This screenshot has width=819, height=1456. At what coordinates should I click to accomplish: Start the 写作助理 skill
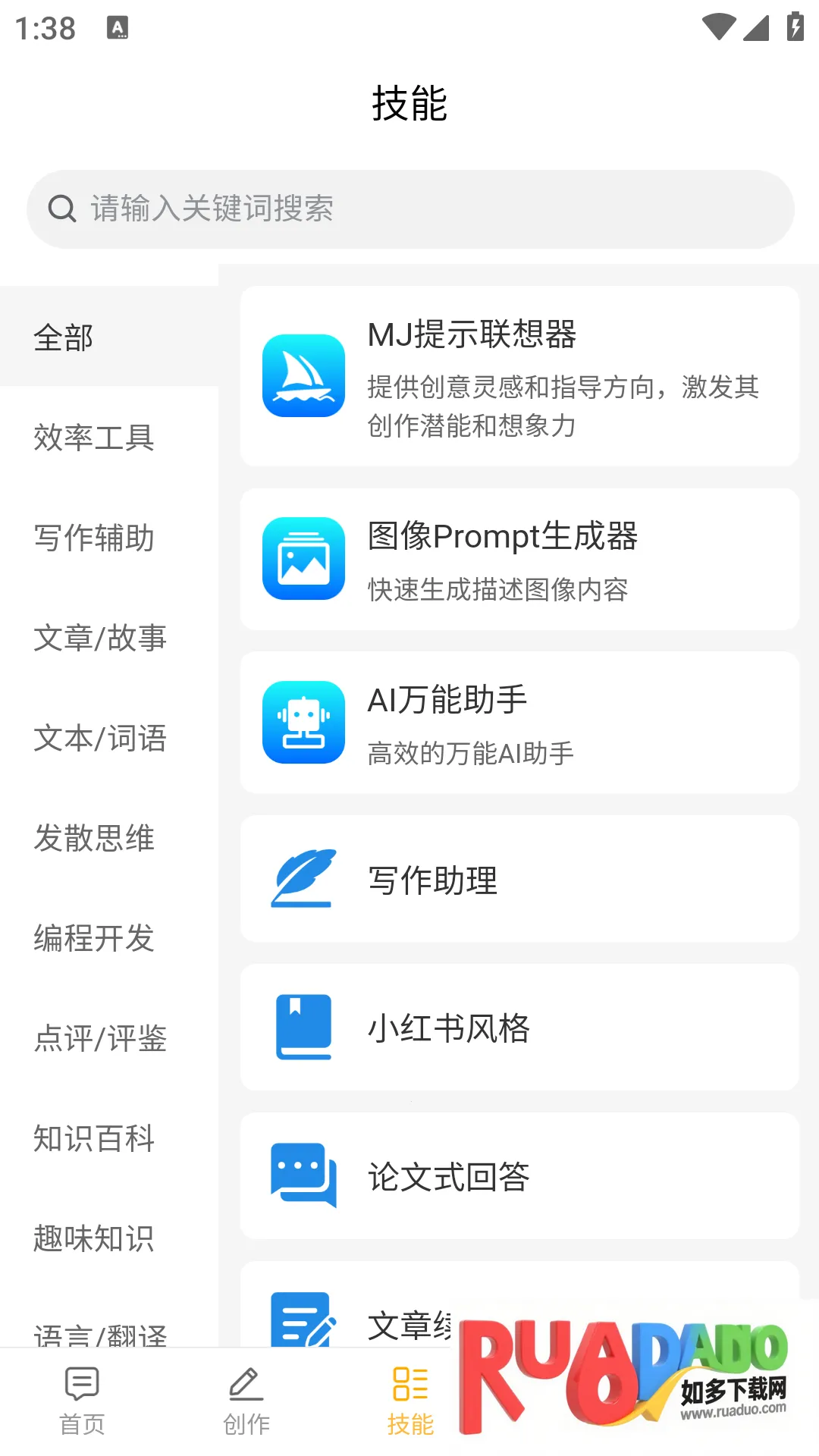[x=519, y=879]
